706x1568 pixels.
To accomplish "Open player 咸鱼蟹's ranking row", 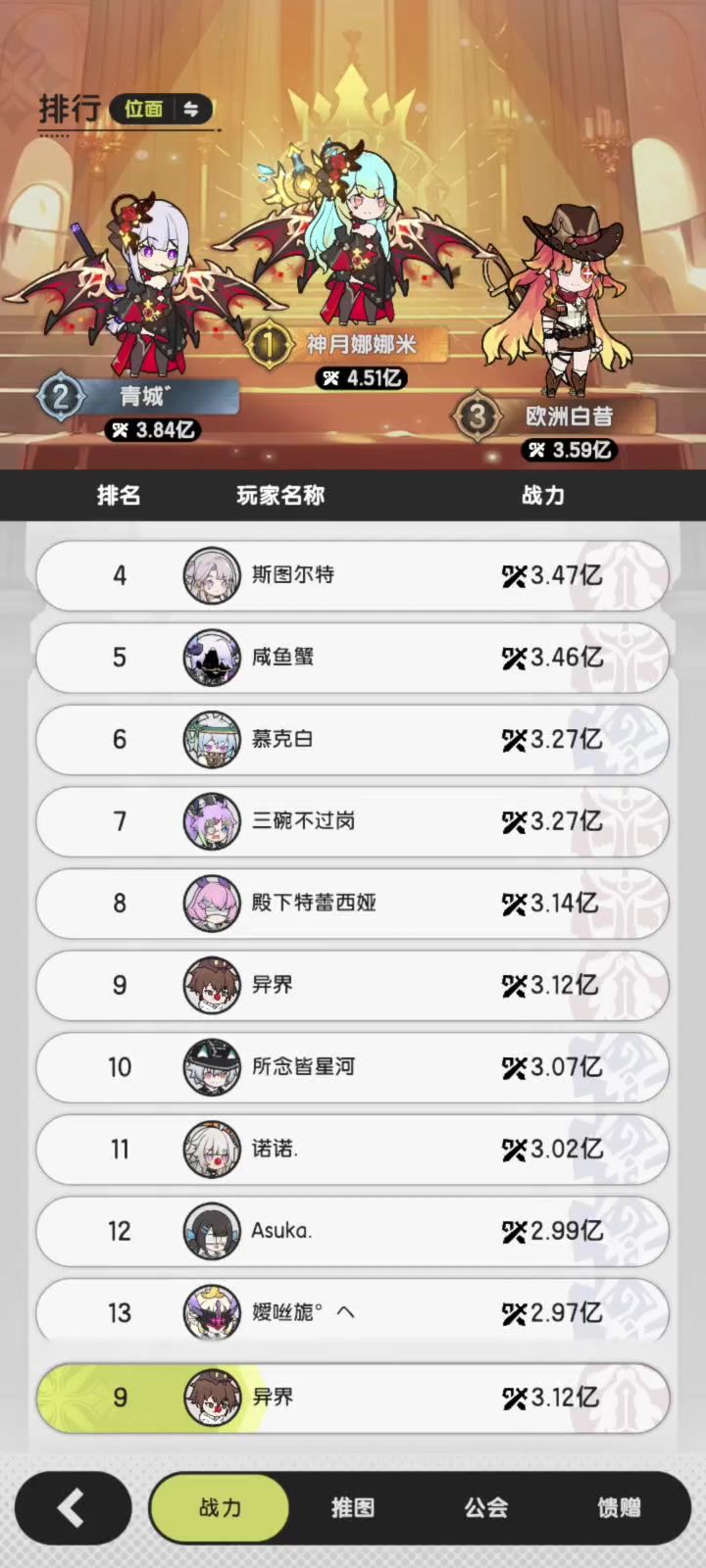I will click(x=353, y=658).
